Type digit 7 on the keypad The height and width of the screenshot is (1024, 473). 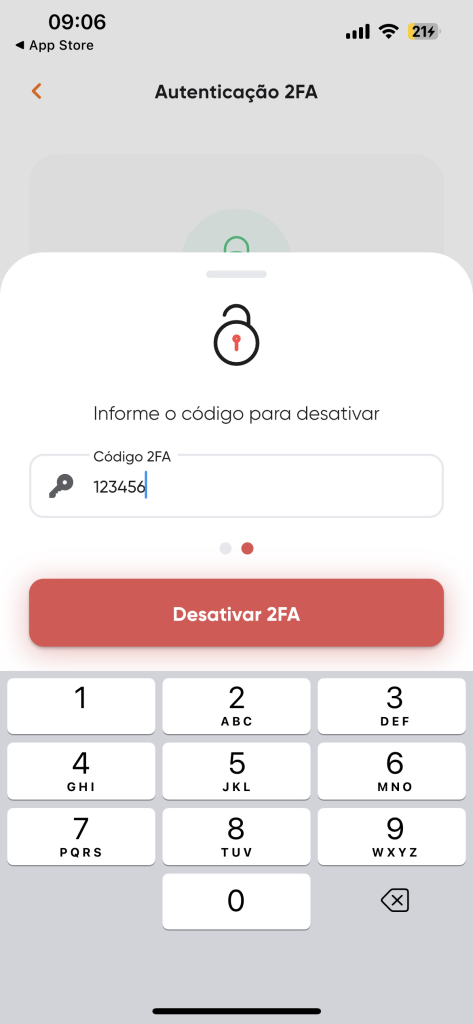click(81, 837)
